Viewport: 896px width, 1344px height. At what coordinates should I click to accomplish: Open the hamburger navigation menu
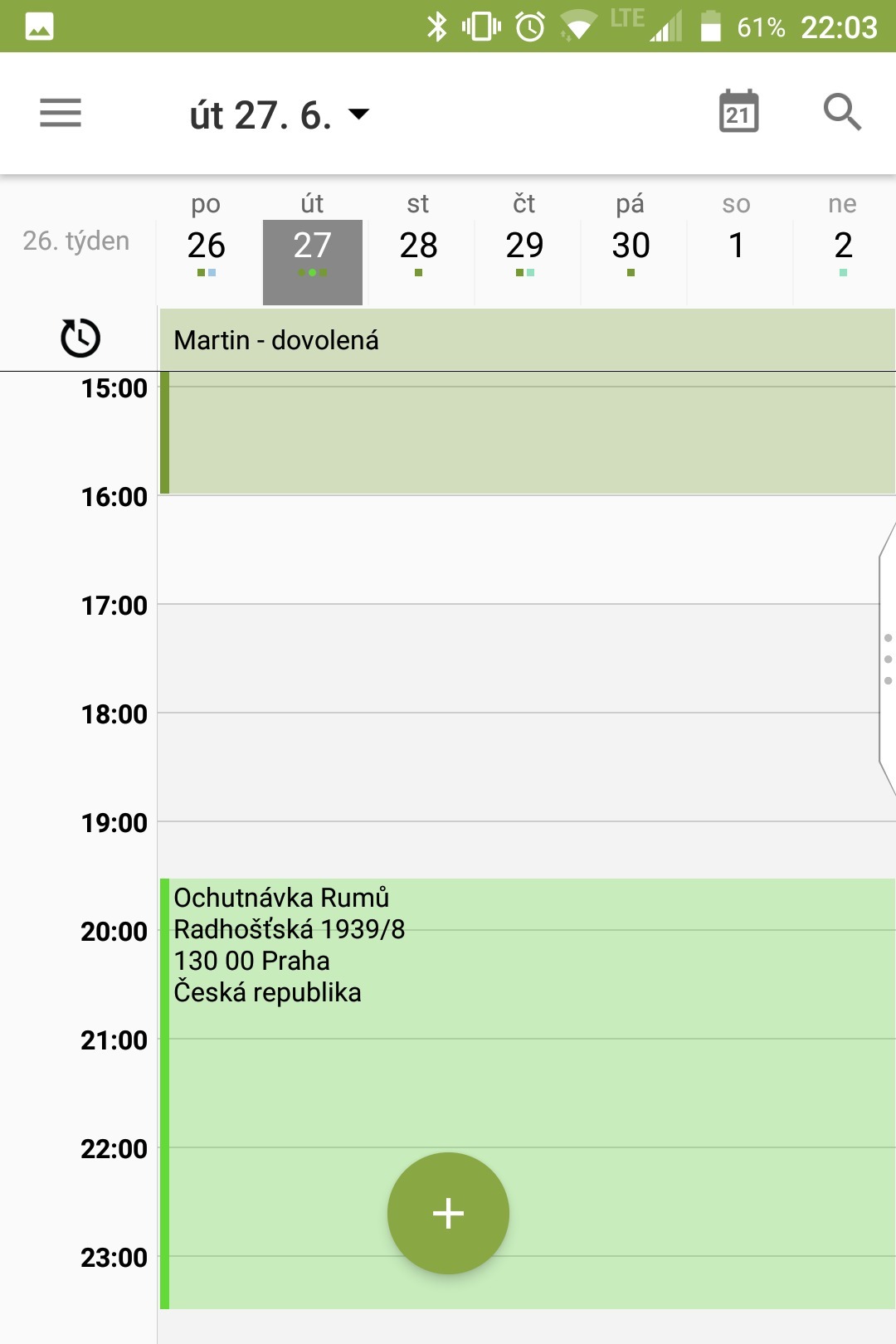(x=61, y=113)
